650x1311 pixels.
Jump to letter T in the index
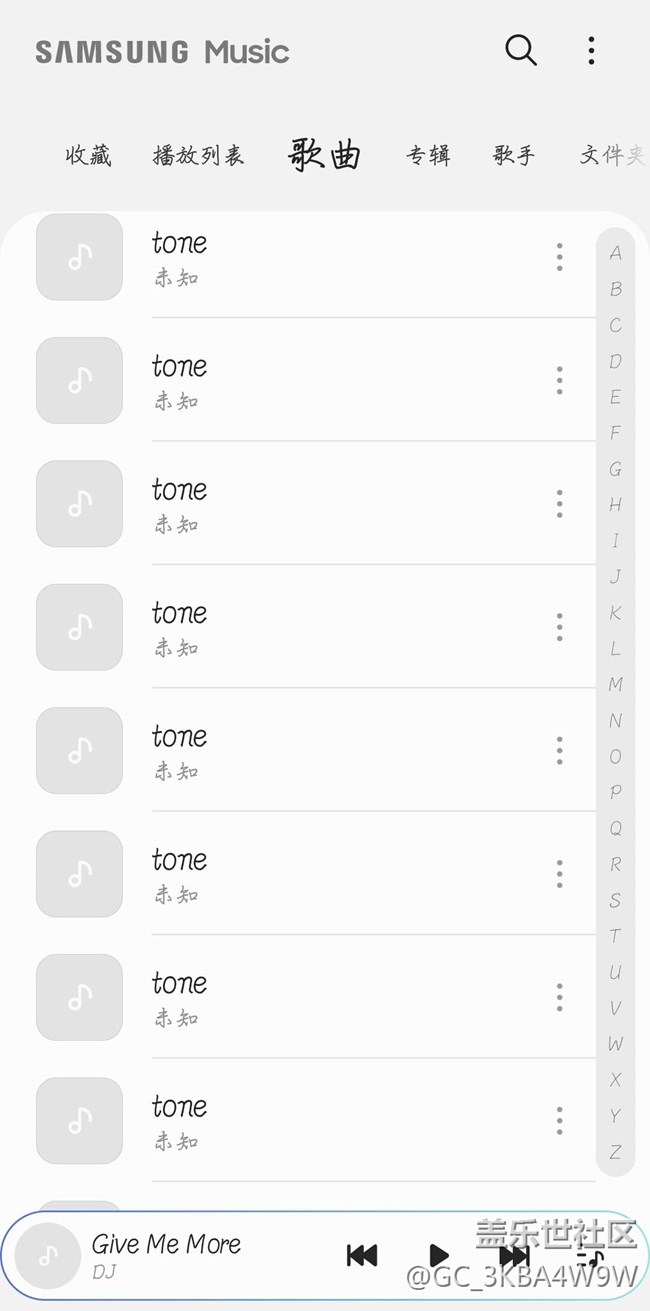tap(615, 936)
